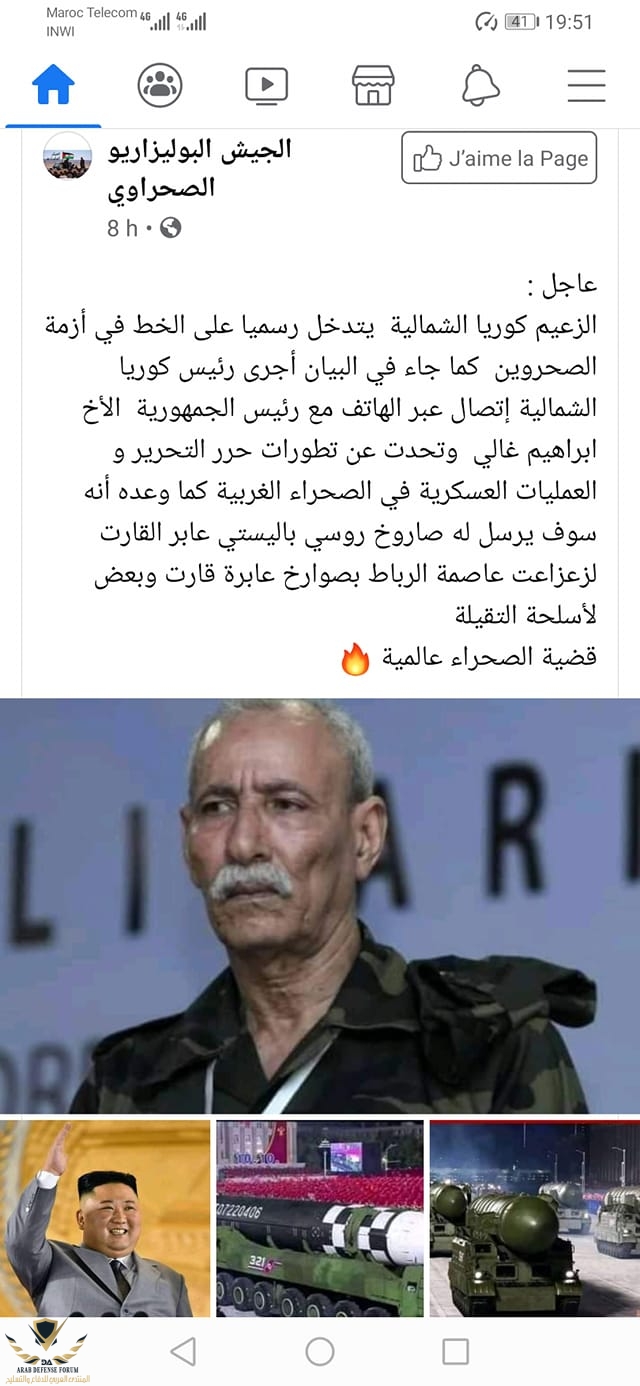Open the hamburger menu
640x1386 pixels.
(x=586, y=86)
